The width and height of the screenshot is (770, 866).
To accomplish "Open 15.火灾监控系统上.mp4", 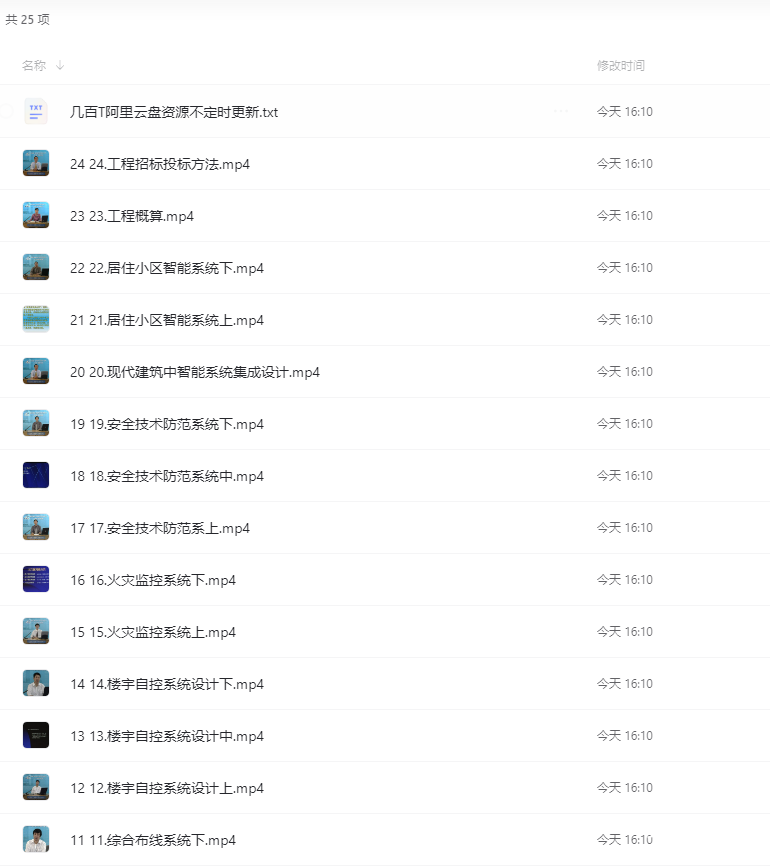I will point(153,632).
